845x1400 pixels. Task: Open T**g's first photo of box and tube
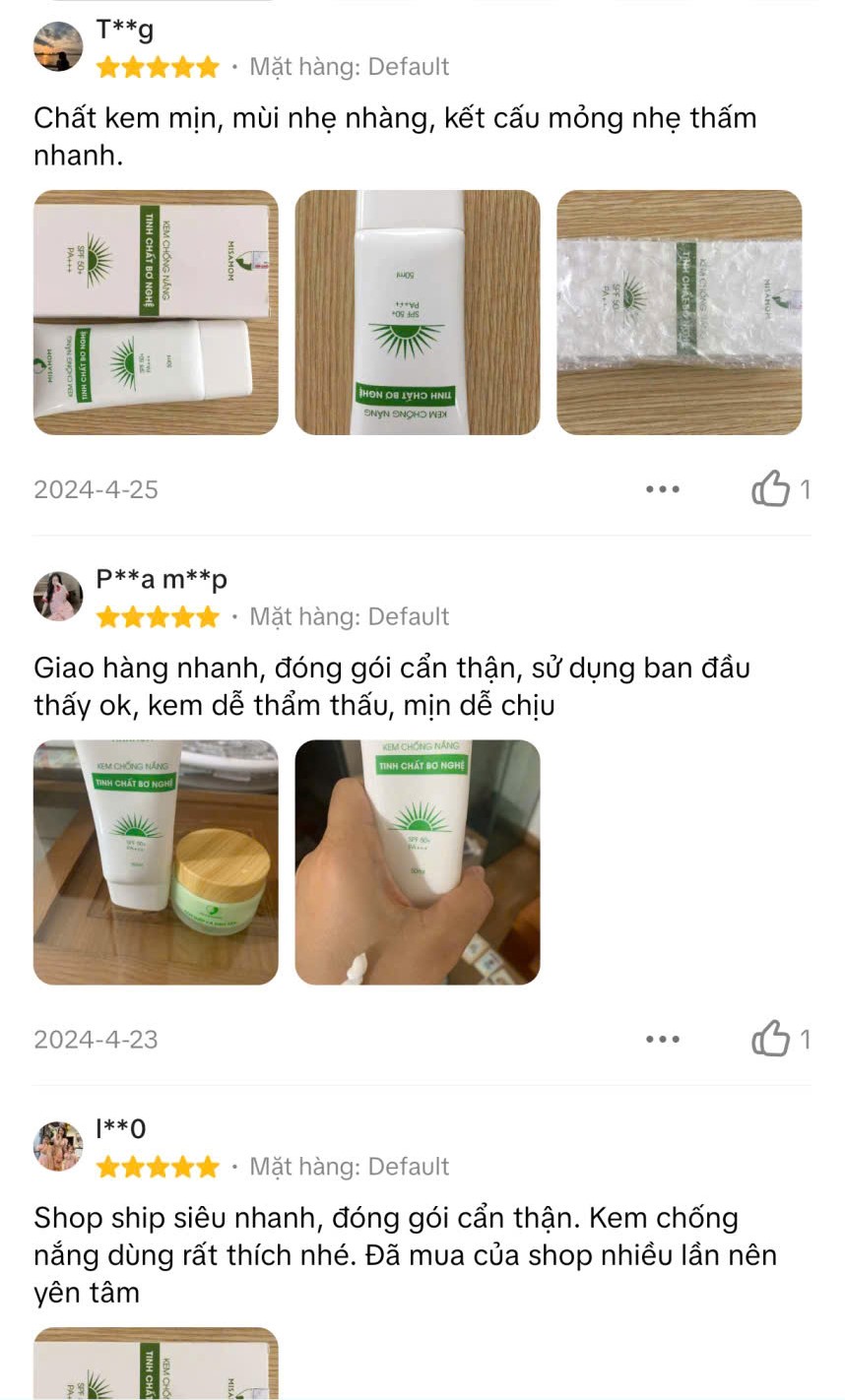point(156,312)
